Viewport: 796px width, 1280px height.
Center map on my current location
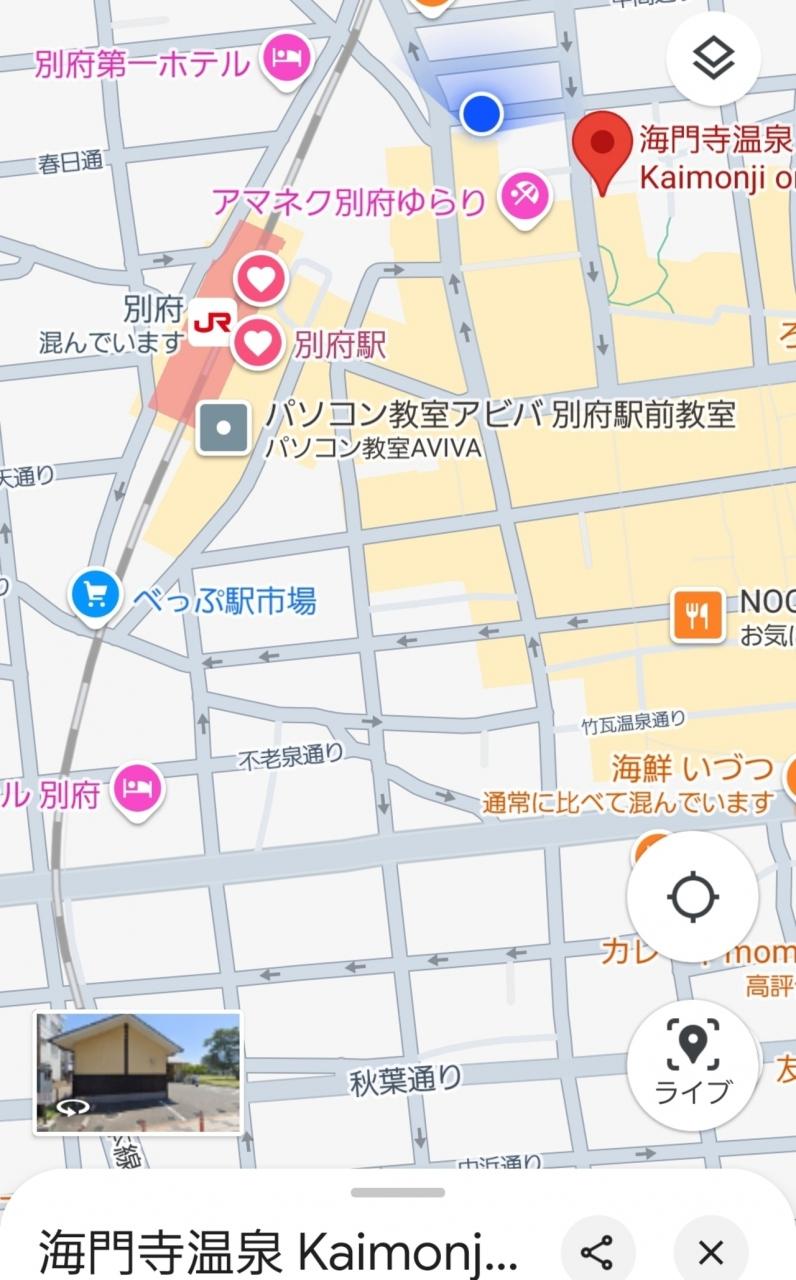pyautogui.click(x=692, y=896)
